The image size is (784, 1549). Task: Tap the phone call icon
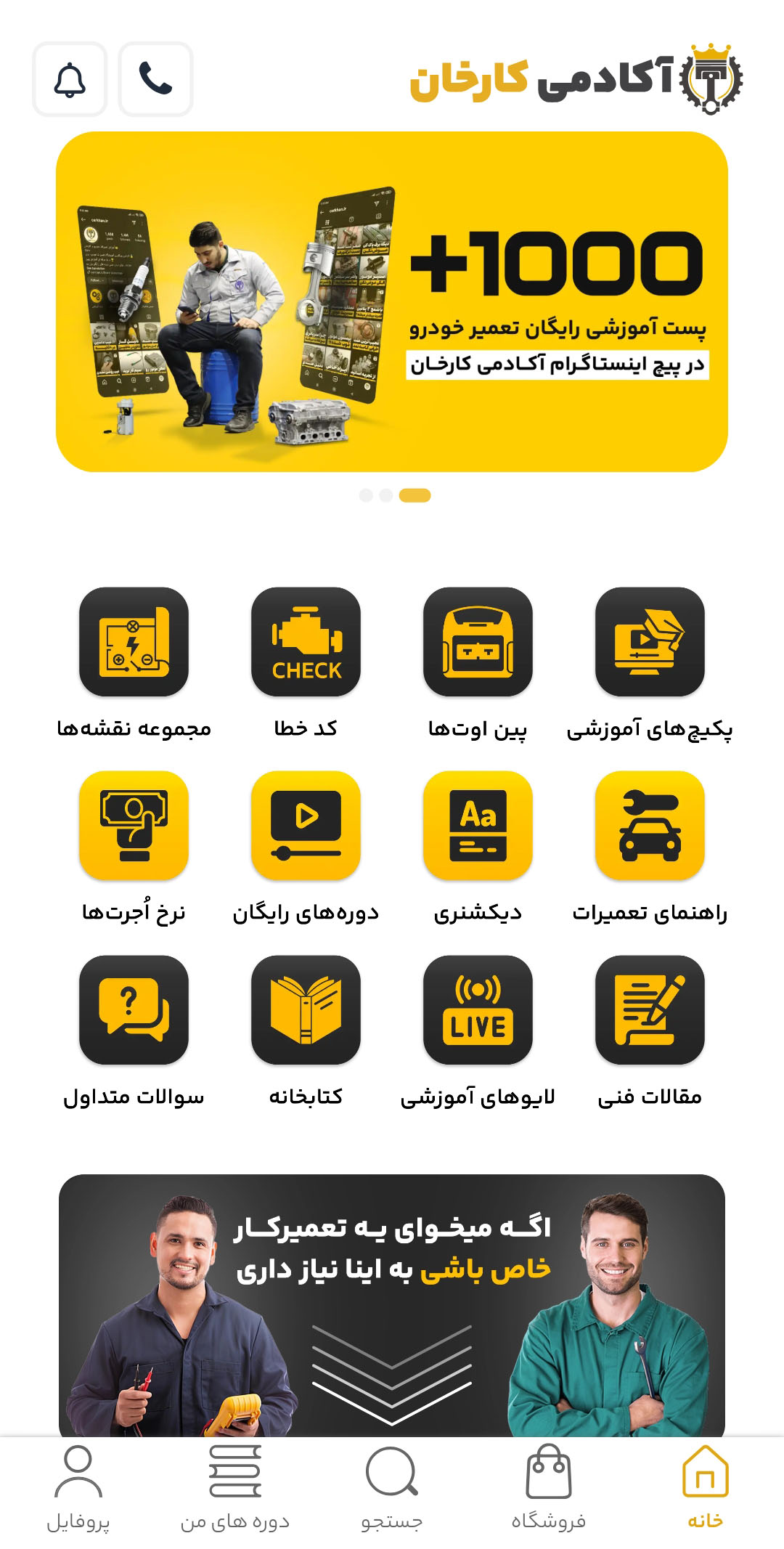155,79
